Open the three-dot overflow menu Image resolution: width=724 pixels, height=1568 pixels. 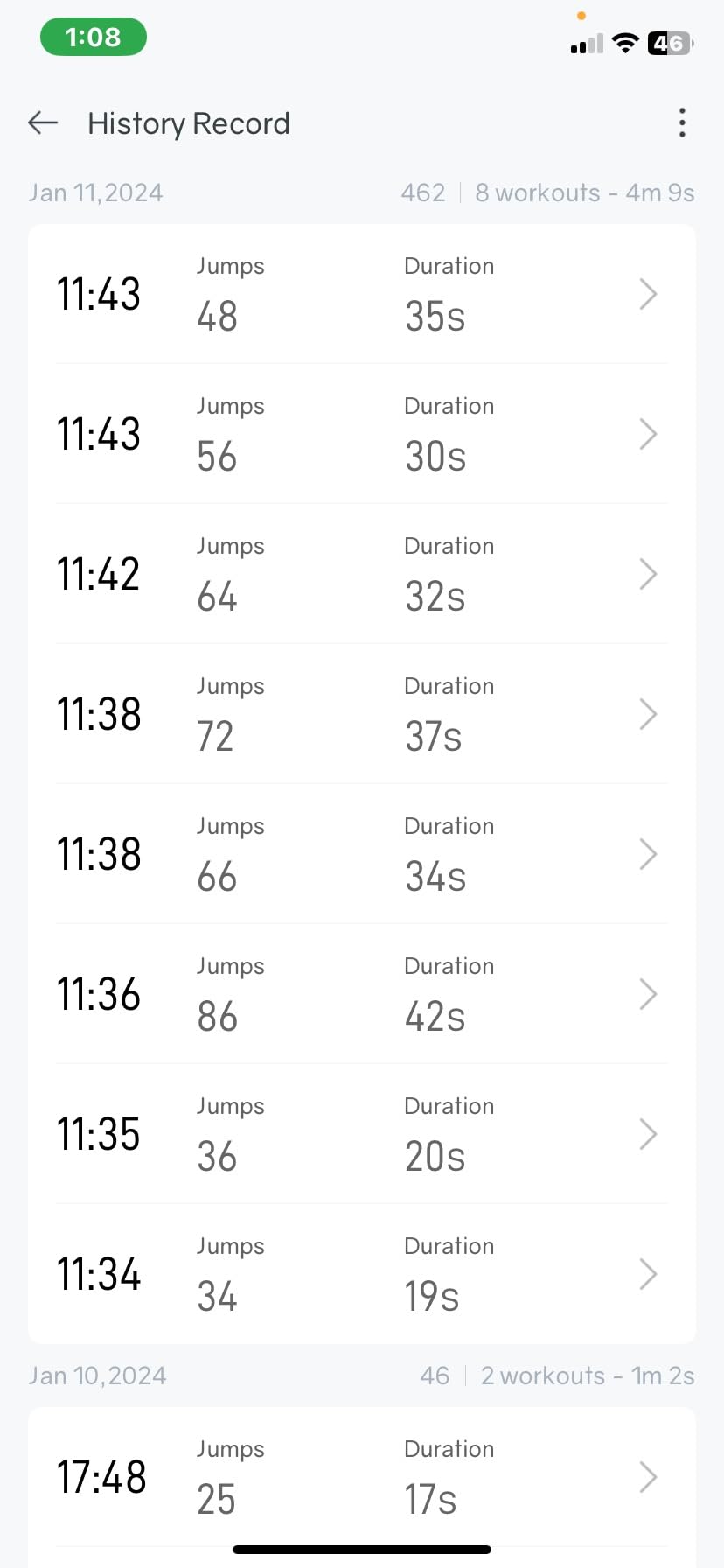pos(682,123)
